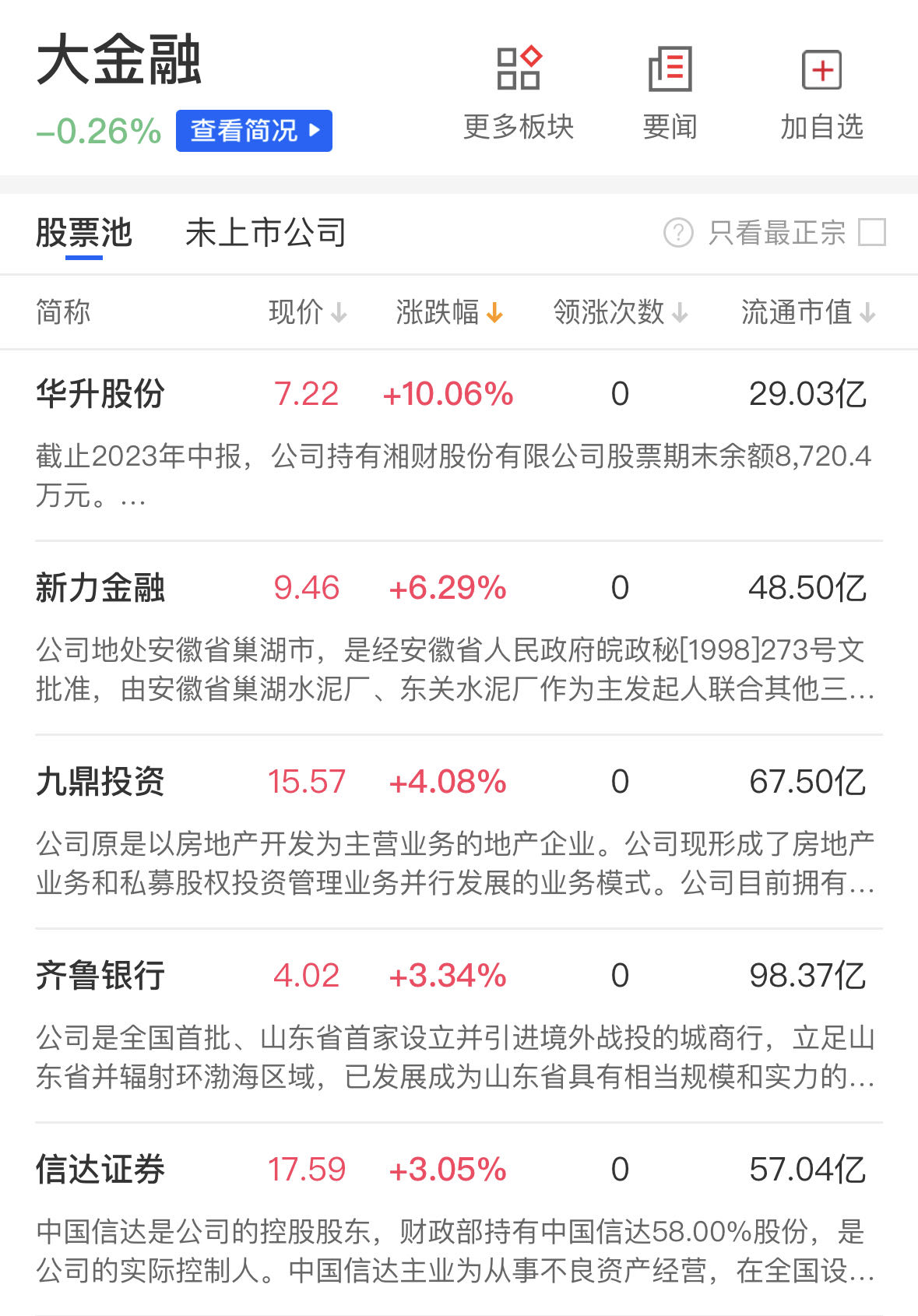The image size is (918, 1316).
Task: Add 大金融 to 自选 watchlist
Action: point(821,93)
